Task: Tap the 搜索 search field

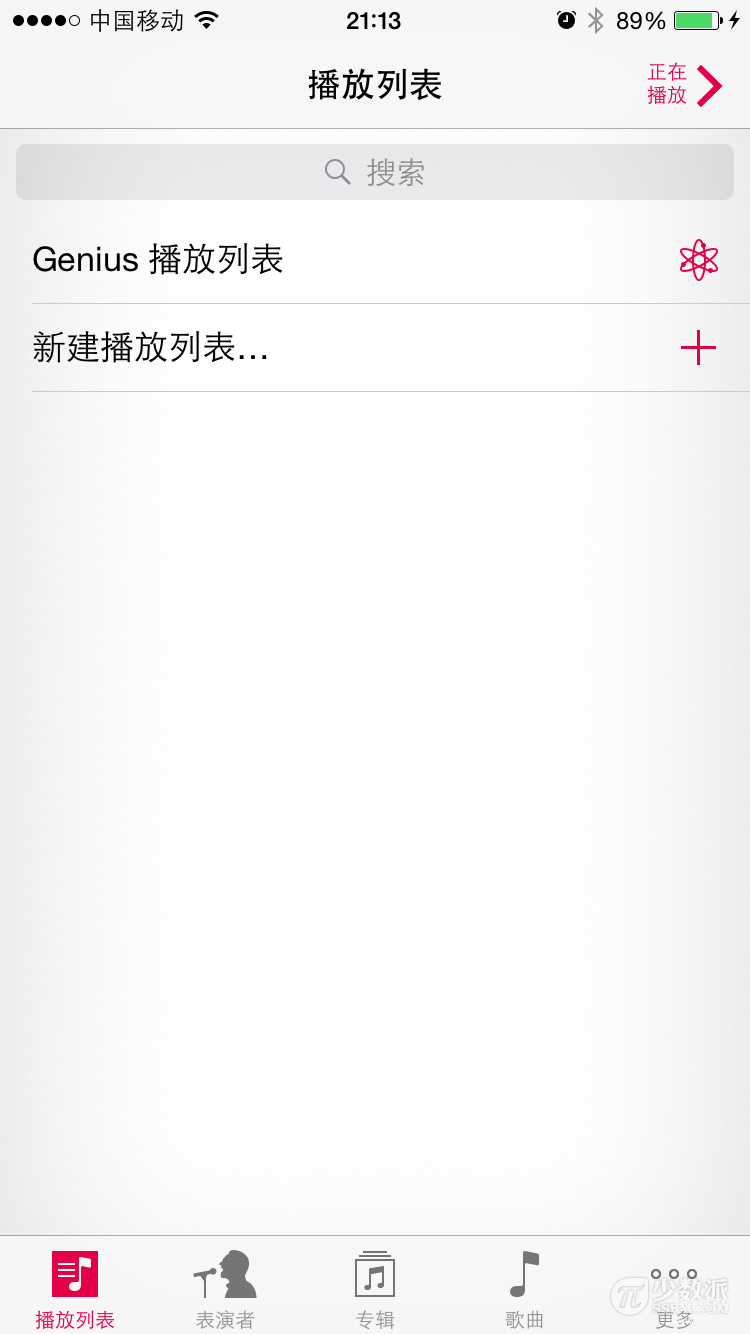Action: [x=375, y=172]
